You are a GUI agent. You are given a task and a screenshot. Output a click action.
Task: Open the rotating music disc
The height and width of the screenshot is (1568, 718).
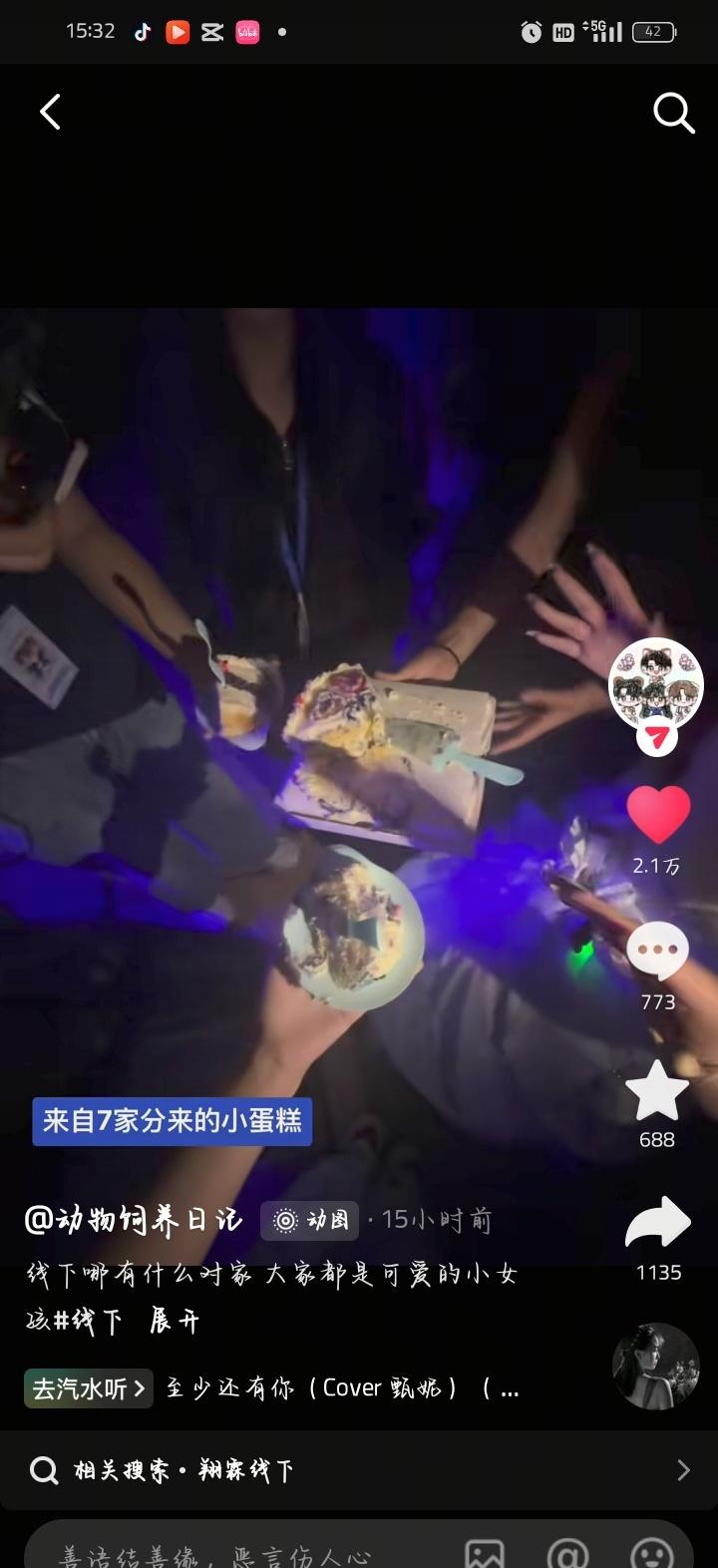click(655, 1366)
